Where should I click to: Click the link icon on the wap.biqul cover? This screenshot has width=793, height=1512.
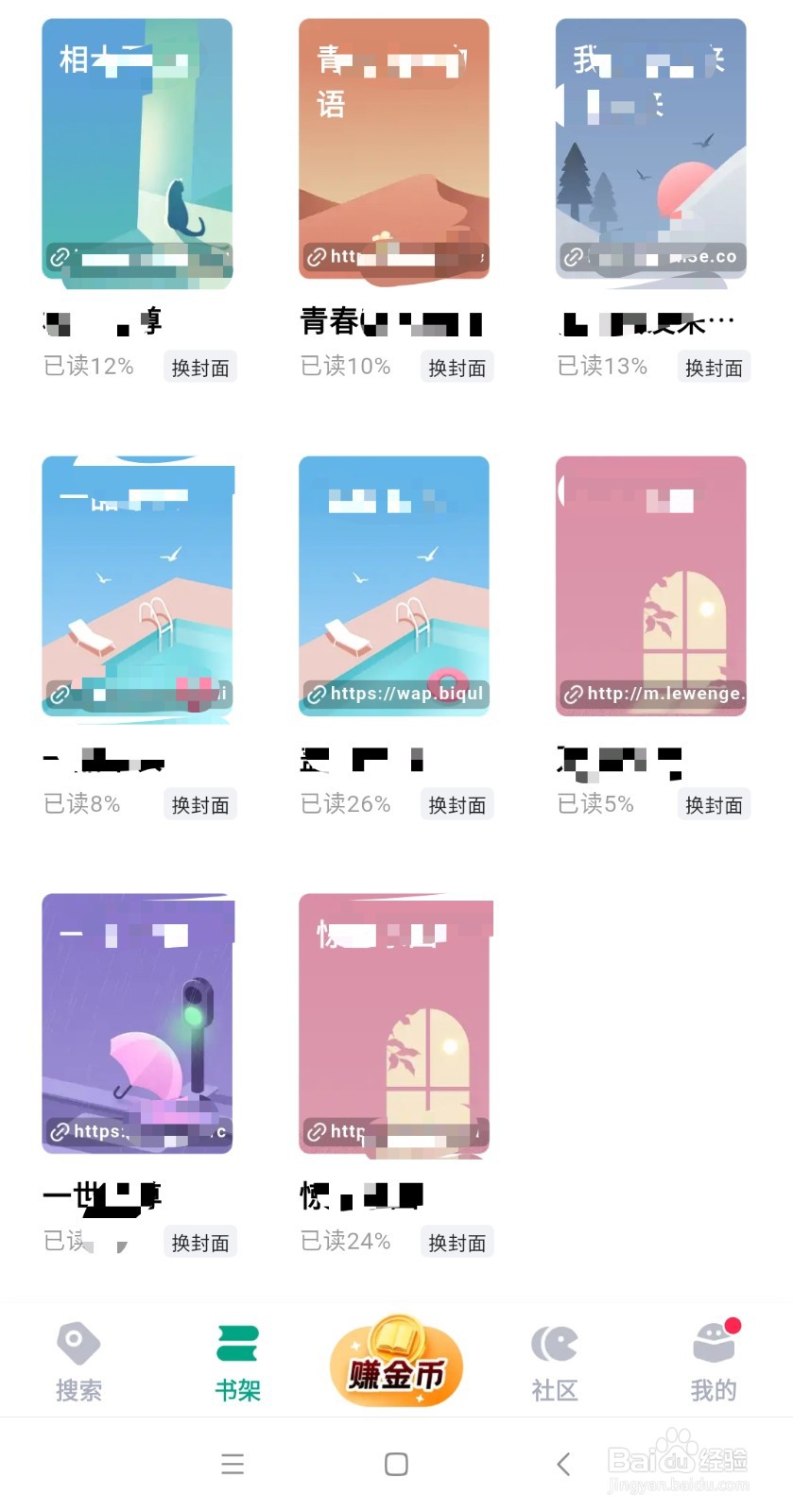(x=316, y=694)
